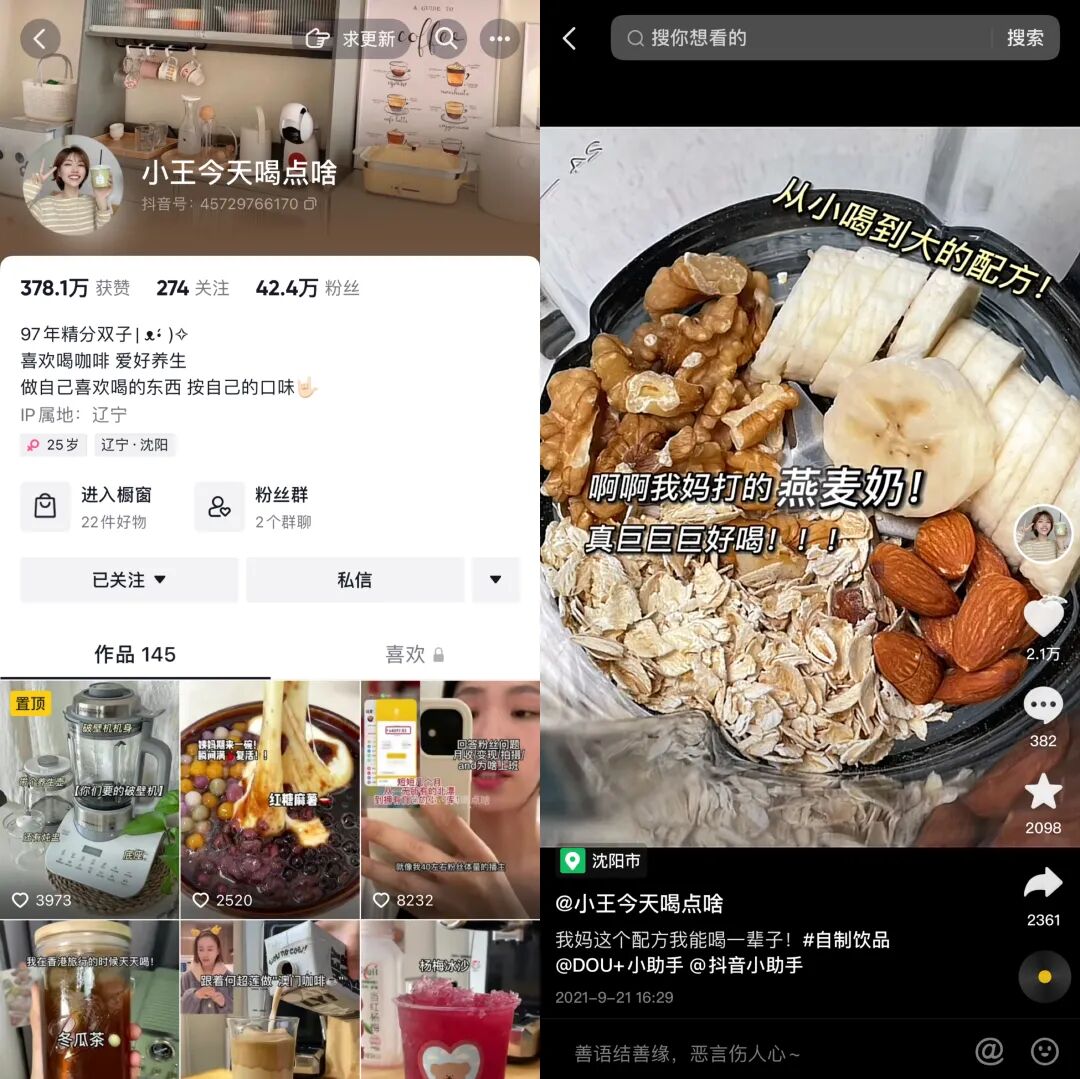Open the 382 comments
Image resolution: width=1080 pixels, height=1079 pixels.
point(1043,707)
